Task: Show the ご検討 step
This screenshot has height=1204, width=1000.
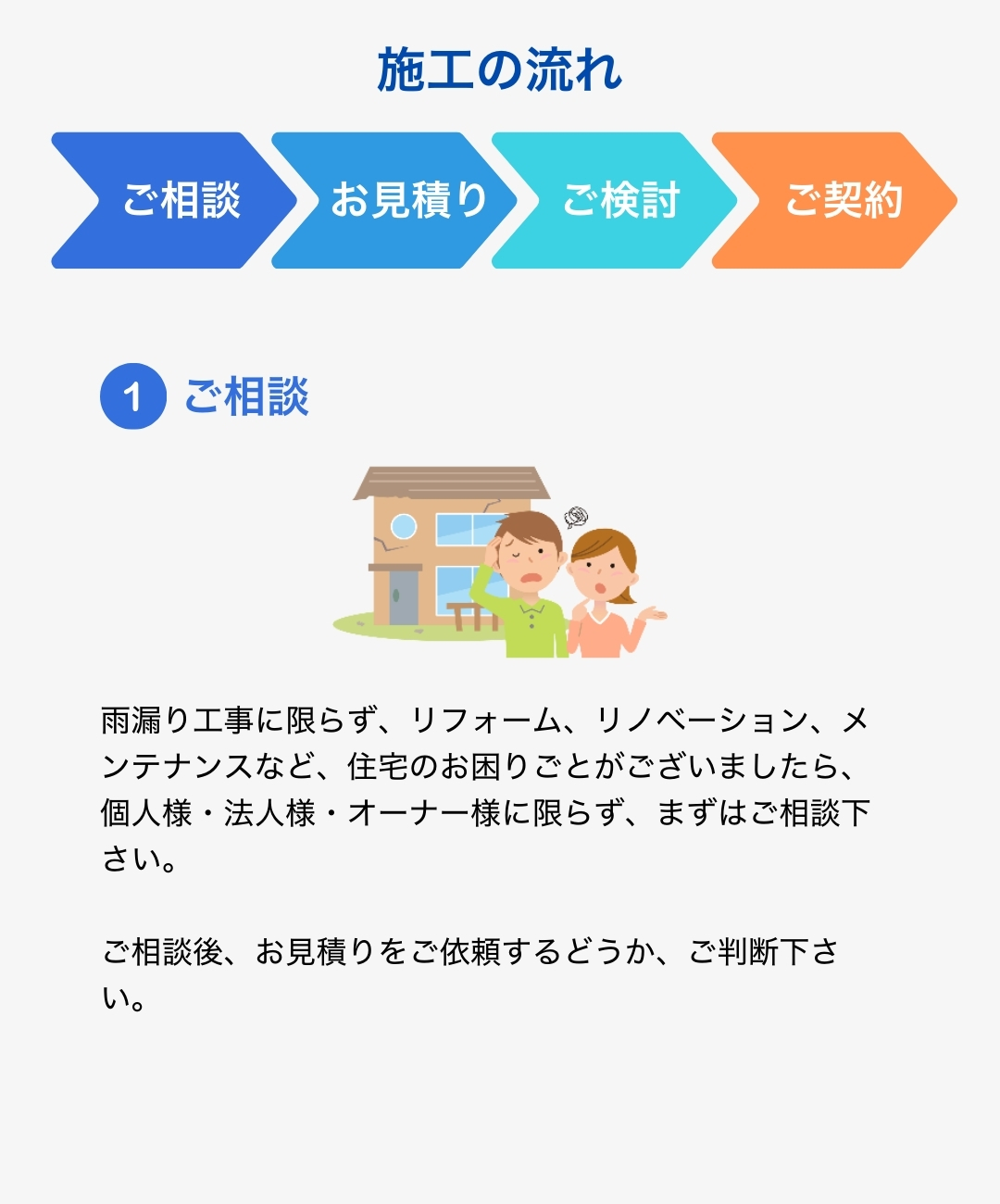Action: coord(619,200)
